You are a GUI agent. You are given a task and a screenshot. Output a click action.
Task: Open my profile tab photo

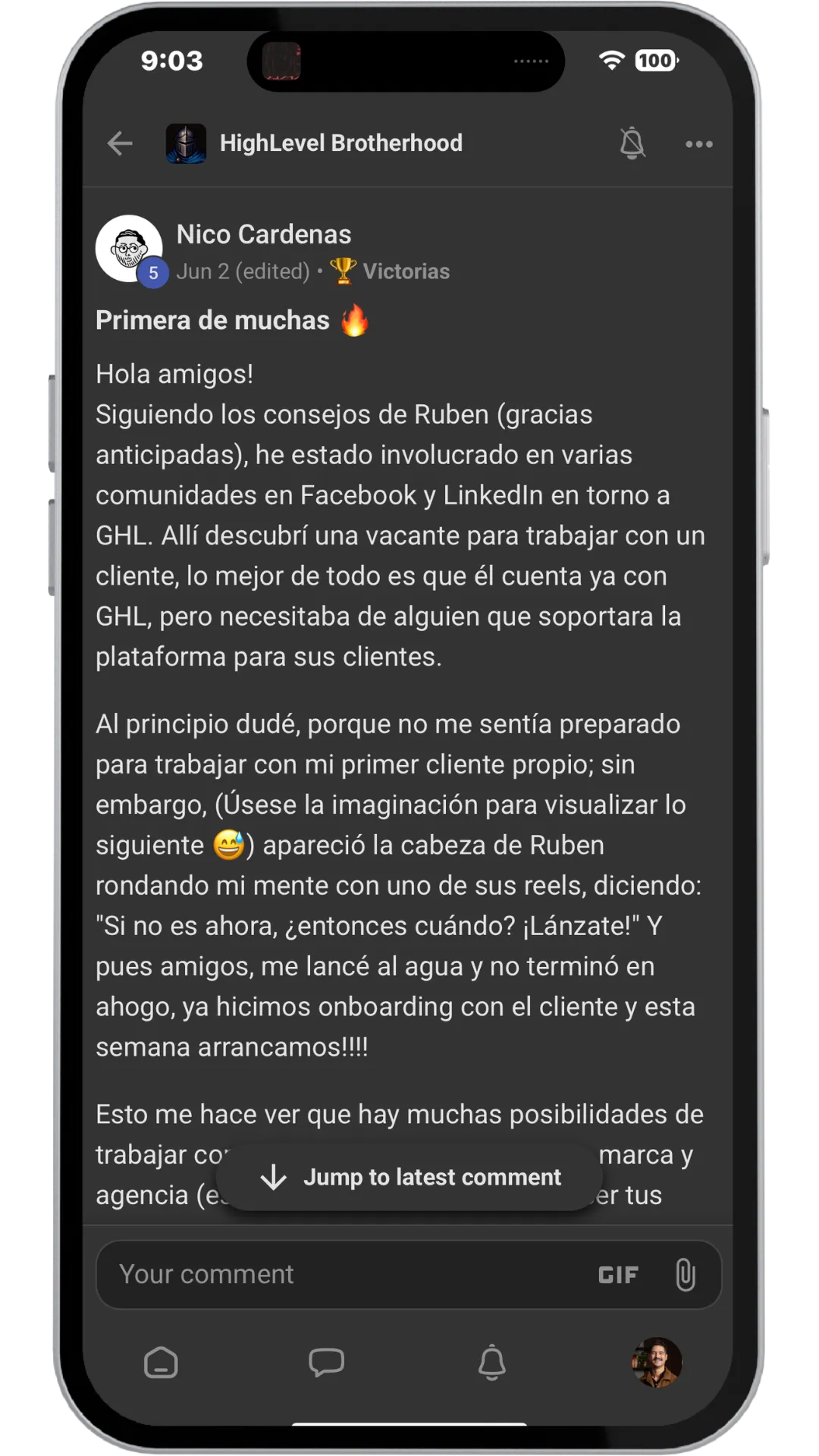657,1363
